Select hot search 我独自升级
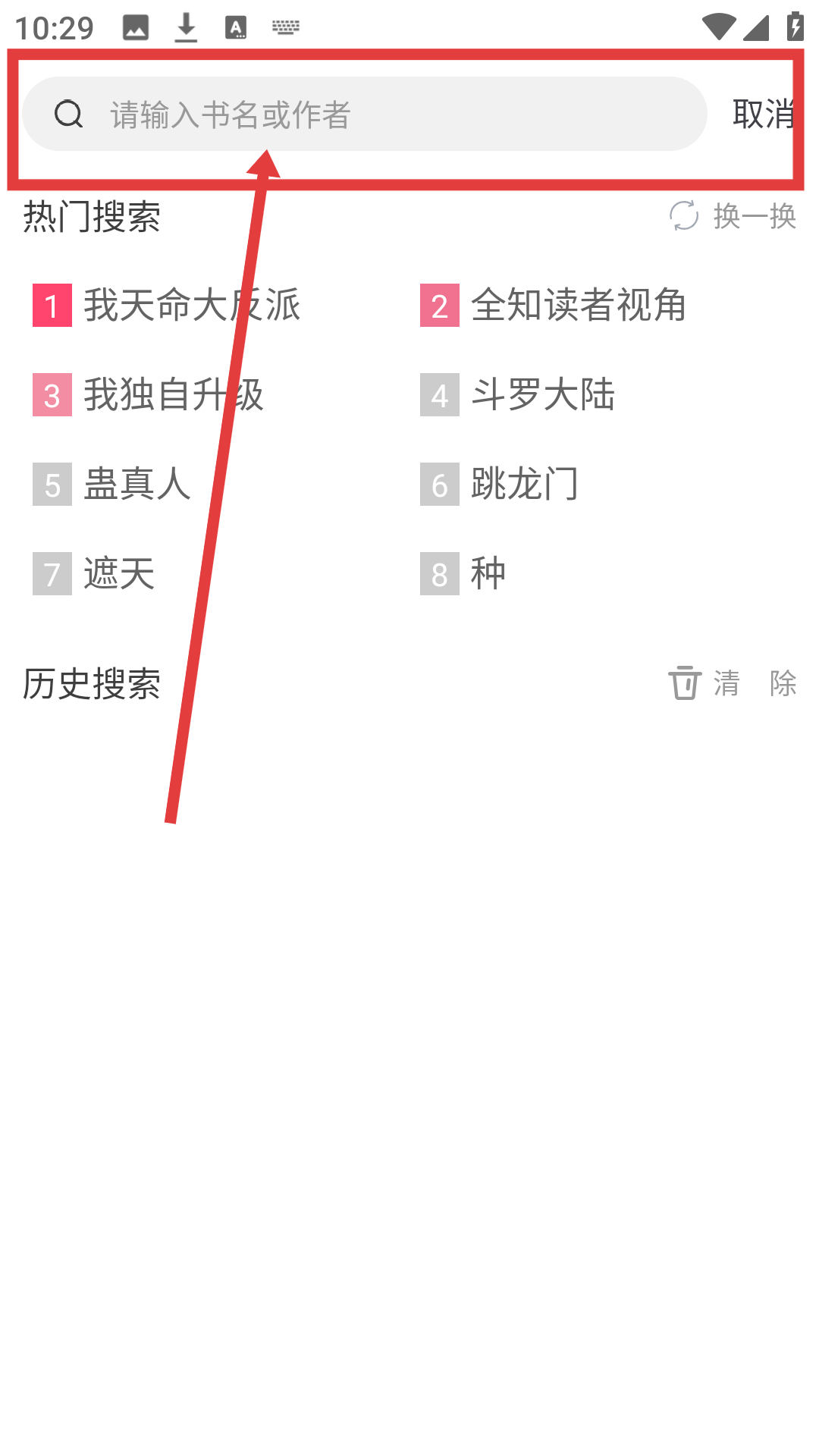The width and height of the screenshot is (819, 1456). (x=173, y=394)
